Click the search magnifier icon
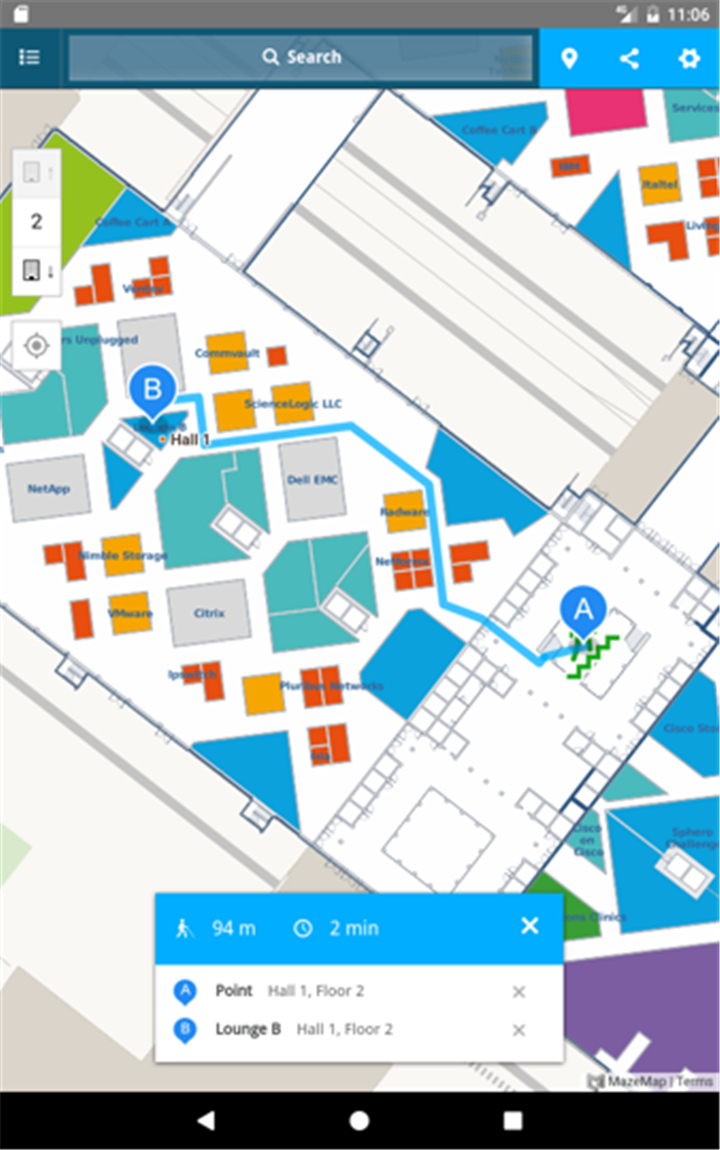 [x=270, y=57]
